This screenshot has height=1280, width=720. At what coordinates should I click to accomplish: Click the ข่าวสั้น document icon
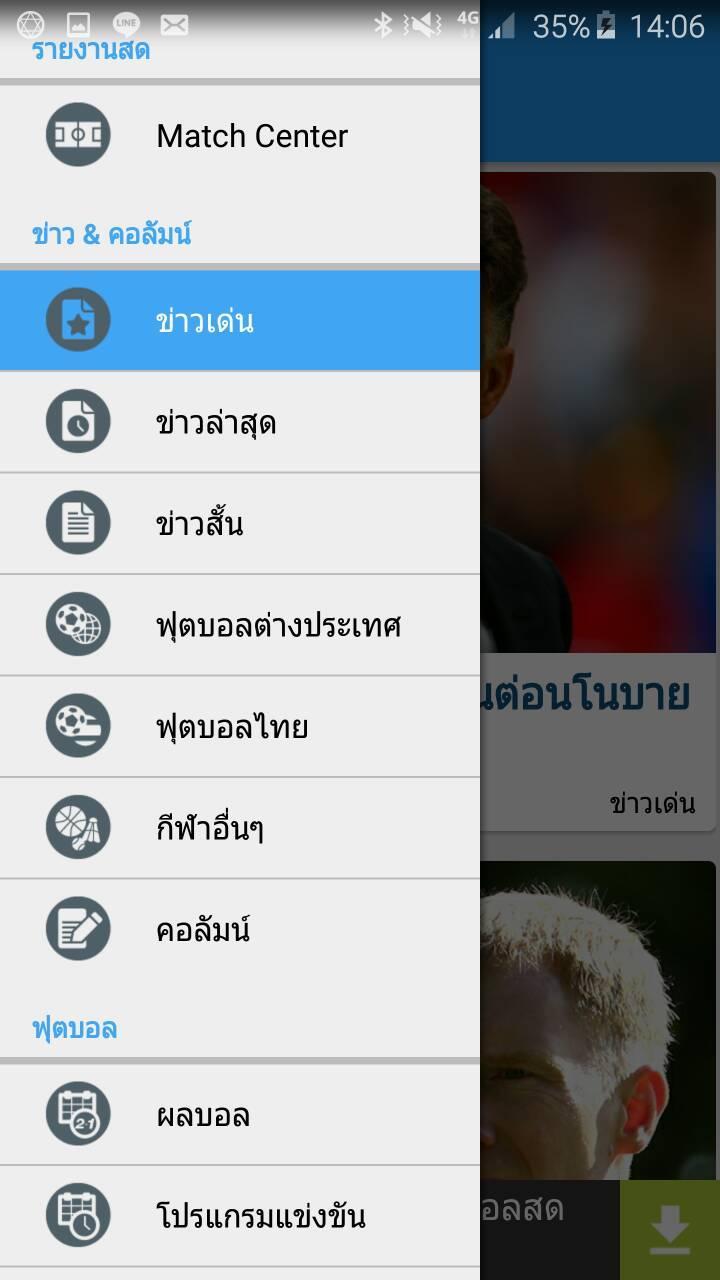(x=78, y=522)
